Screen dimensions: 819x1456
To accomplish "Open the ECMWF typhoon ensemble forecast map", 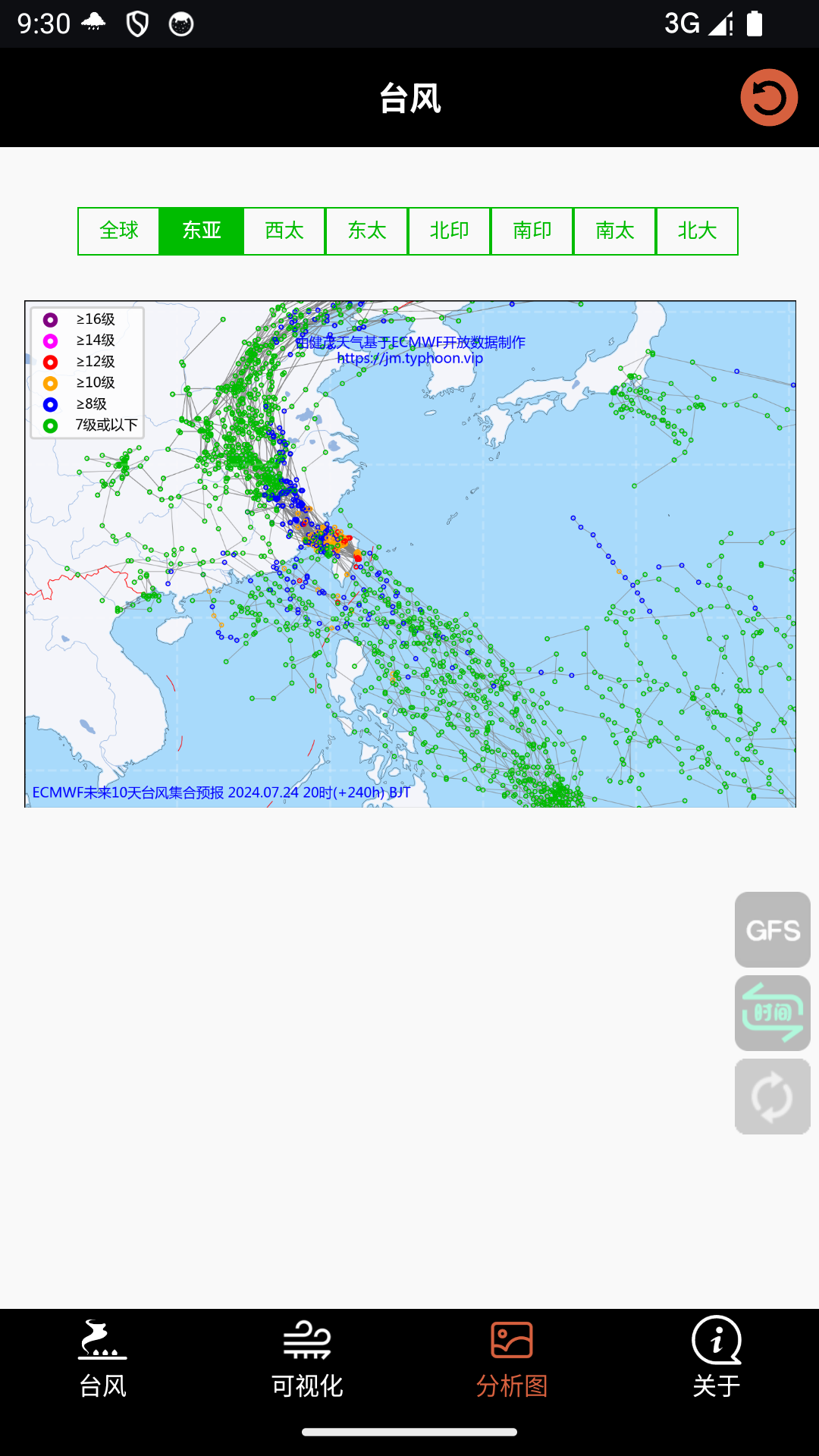I will 409,554.
